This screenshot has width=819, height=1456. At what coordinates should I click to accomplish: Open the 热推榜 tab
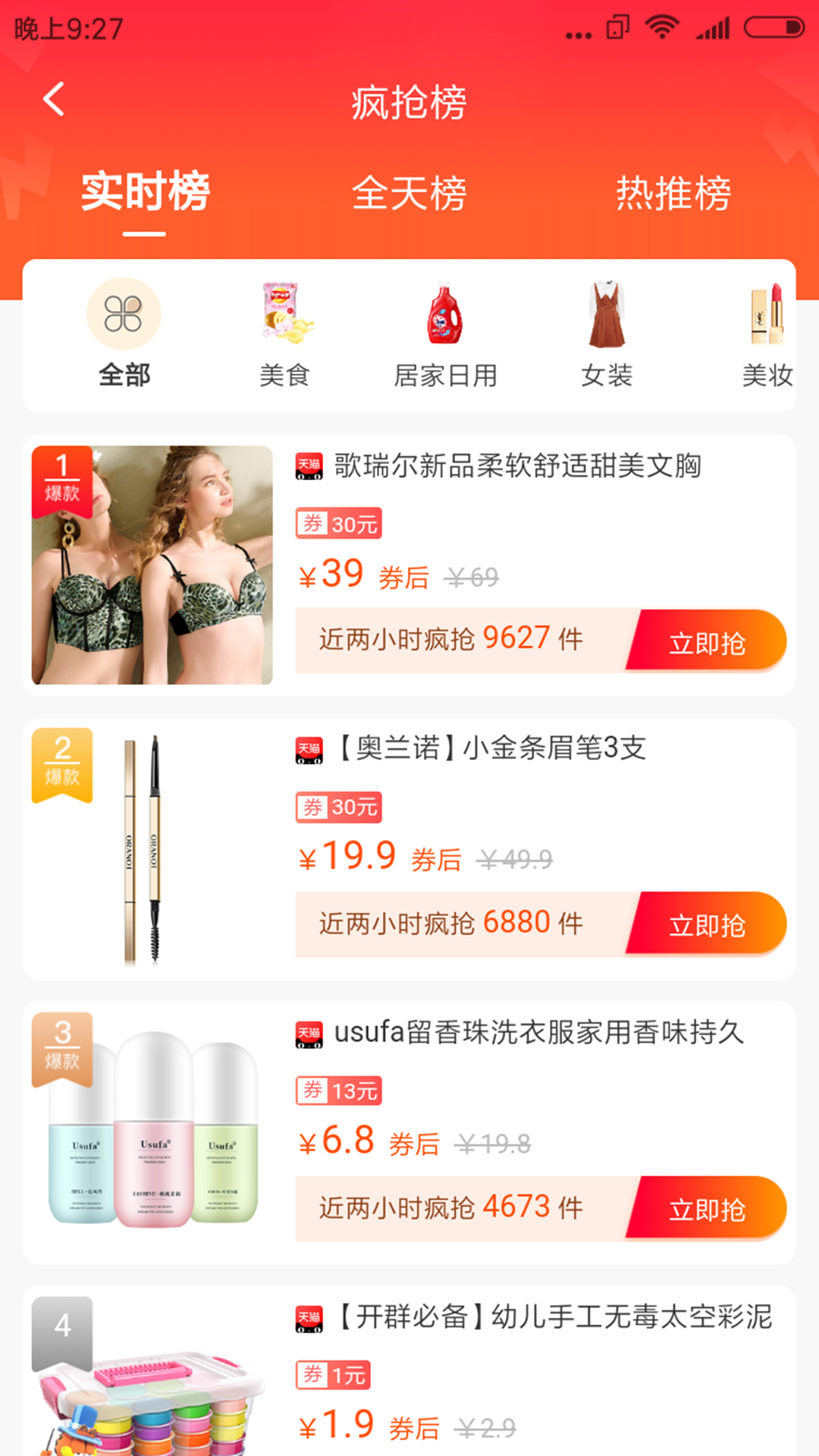[673, 193]
